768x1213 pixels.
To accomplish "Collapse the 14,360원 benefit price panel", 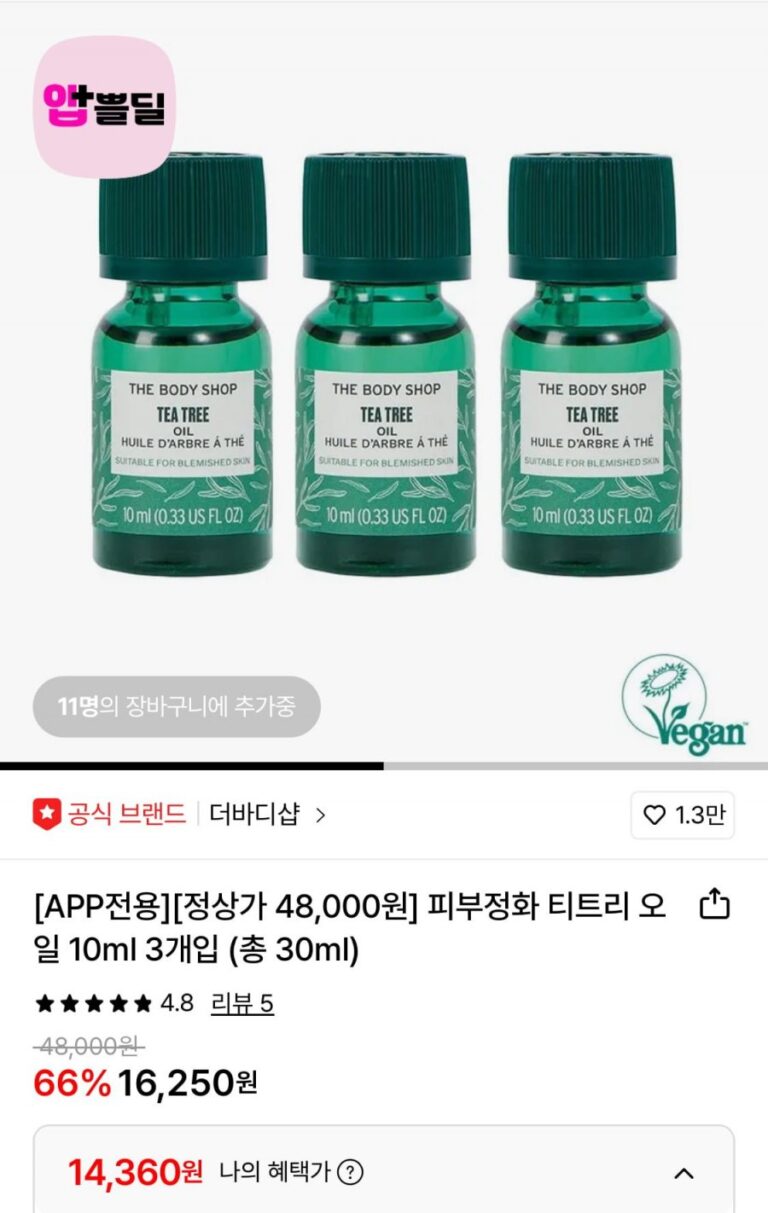I will [x=684, y=1173].
